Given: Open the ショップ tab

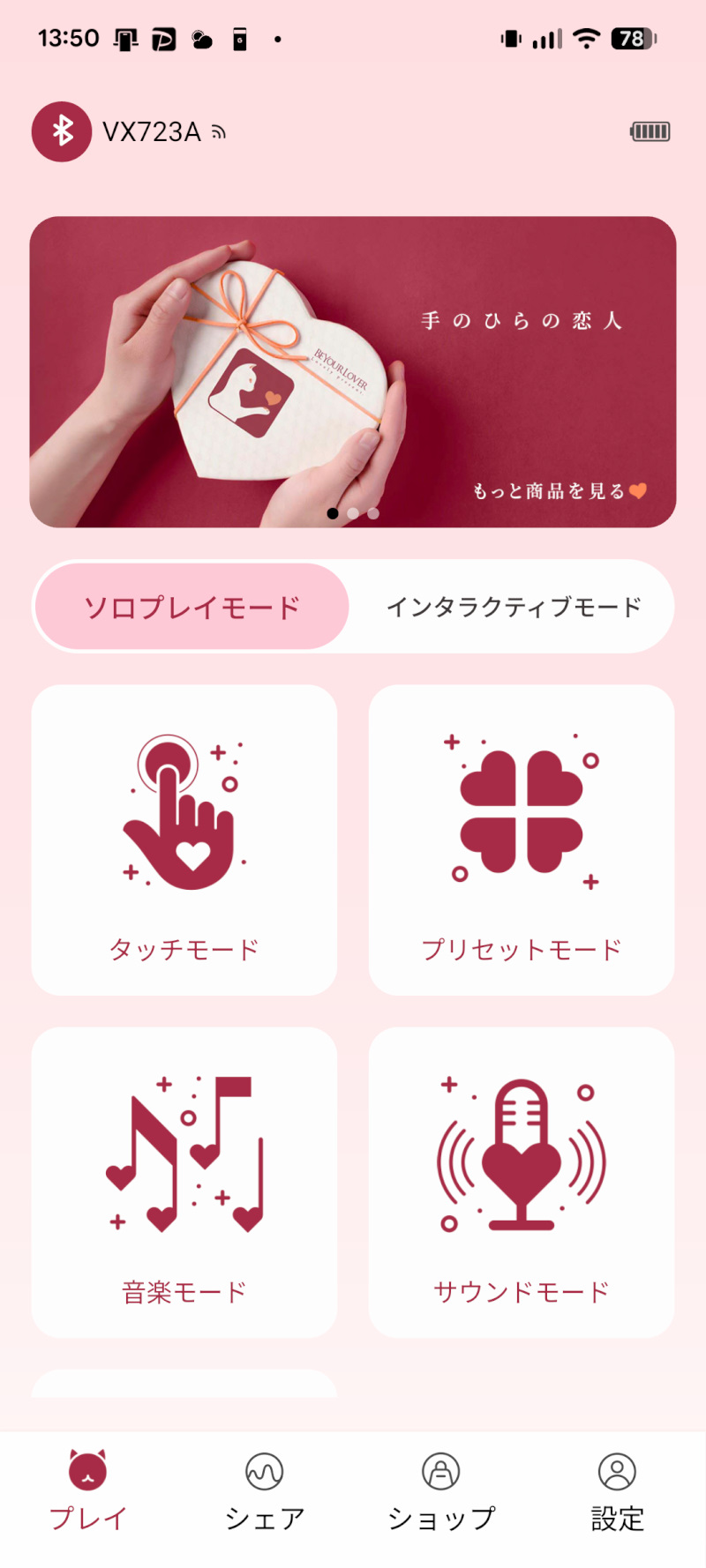Looking at the screenshot, I should (x=441, y=1490).
